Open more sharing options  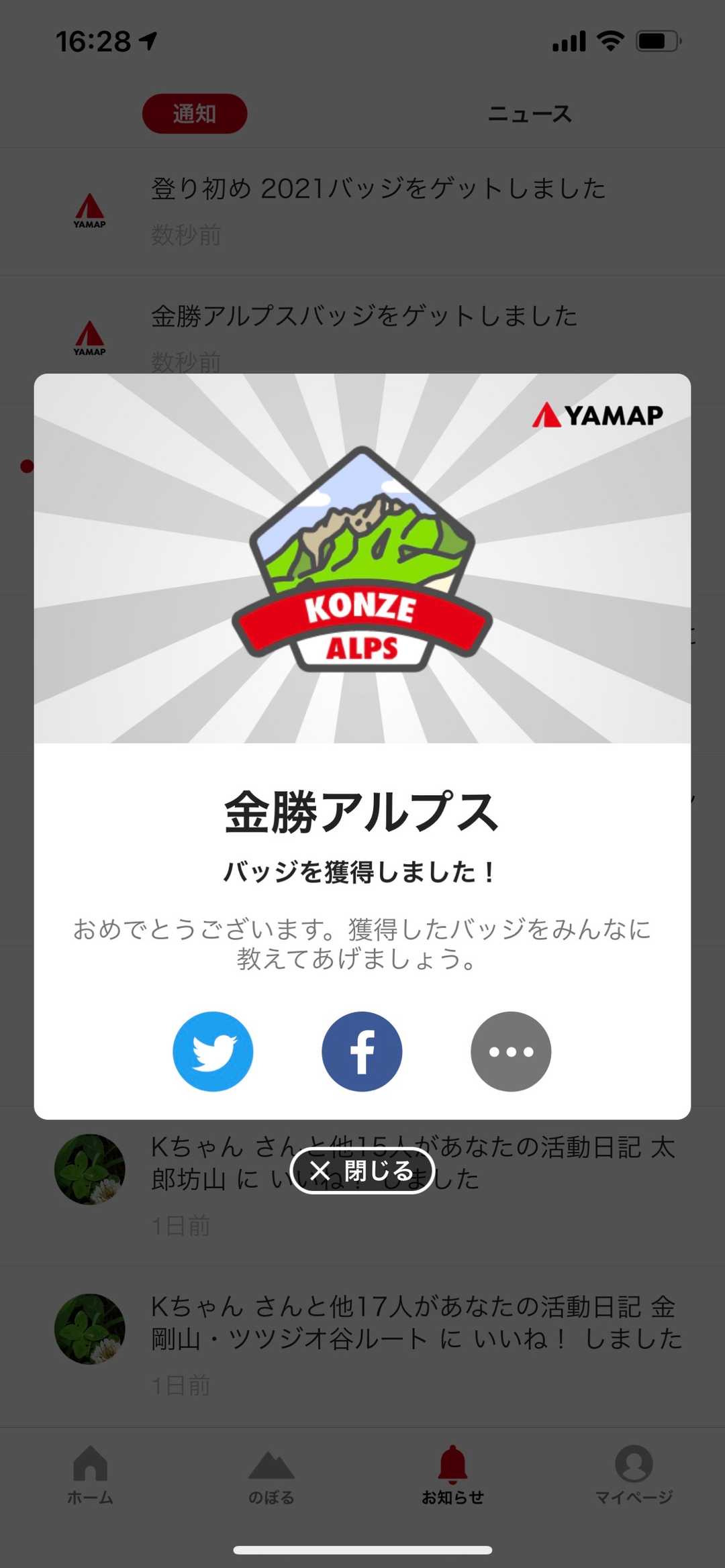point(511,1051)
